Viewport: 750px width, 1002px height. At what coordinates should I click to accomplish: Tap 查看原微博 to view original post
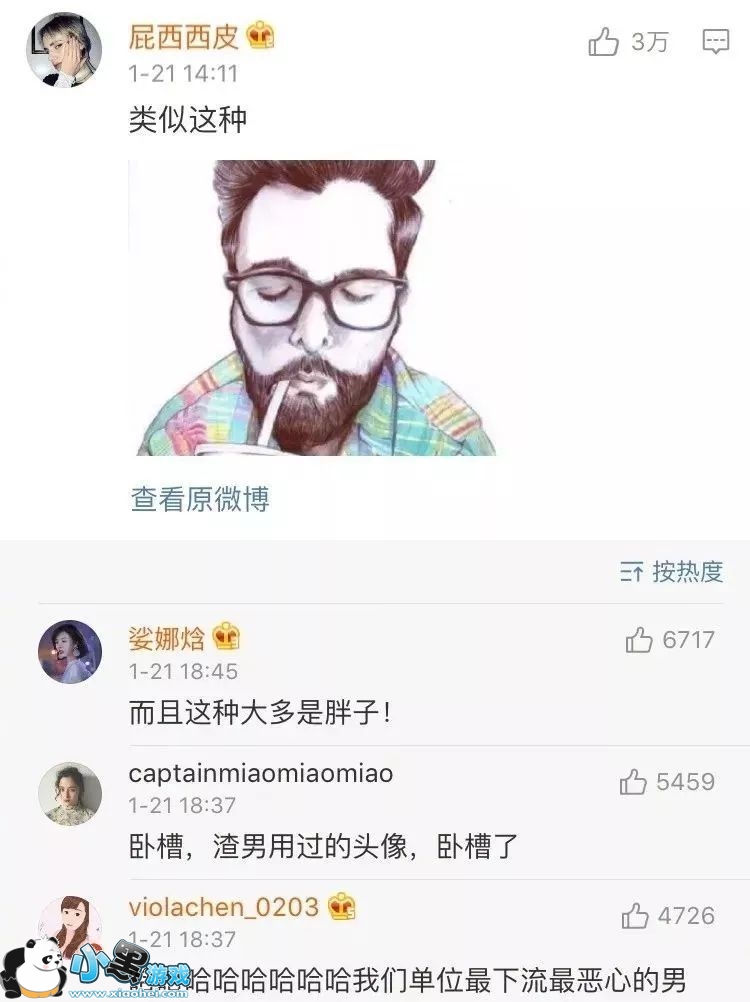point(200,499)
